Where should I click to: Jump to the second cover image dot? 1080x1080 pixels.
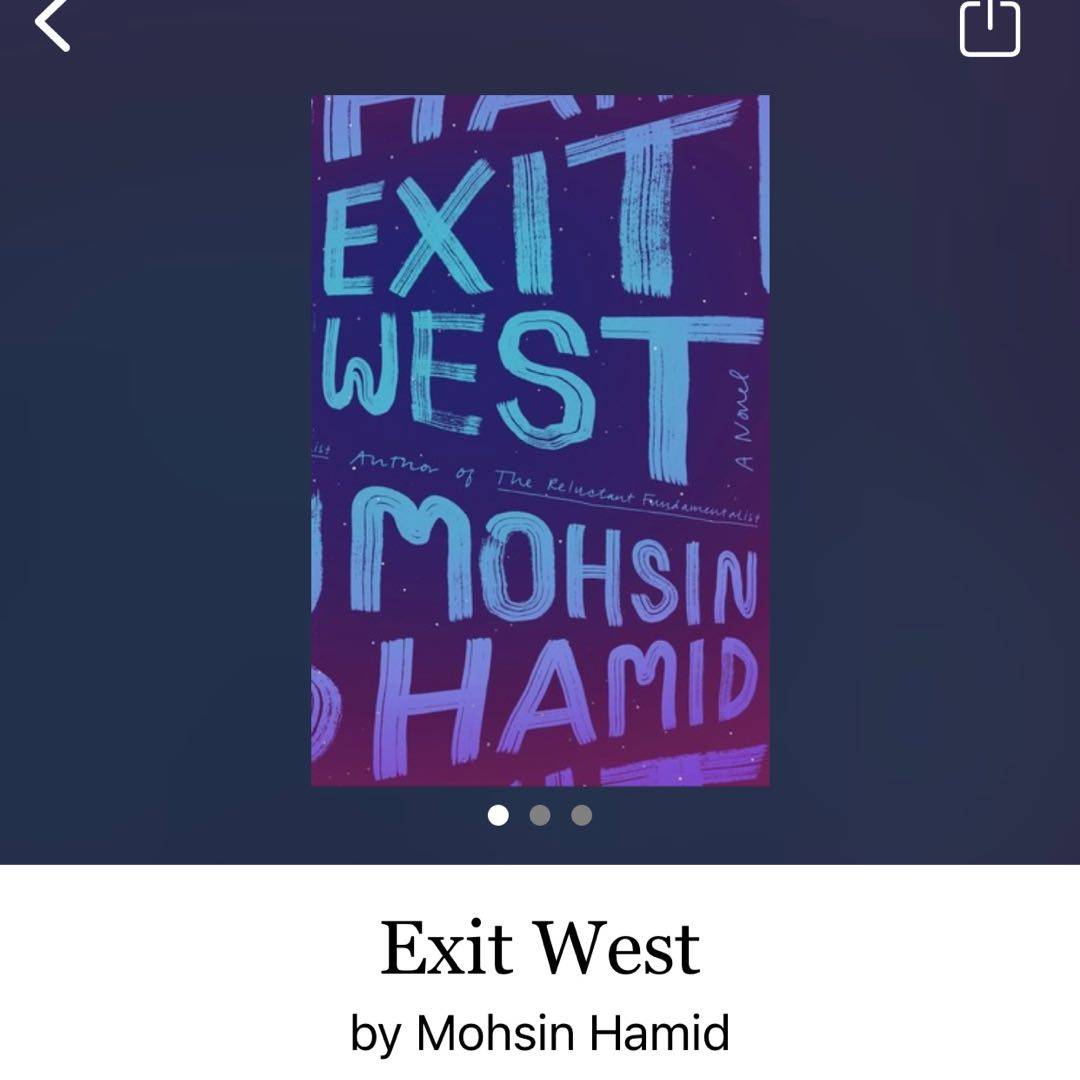[540, 815]
